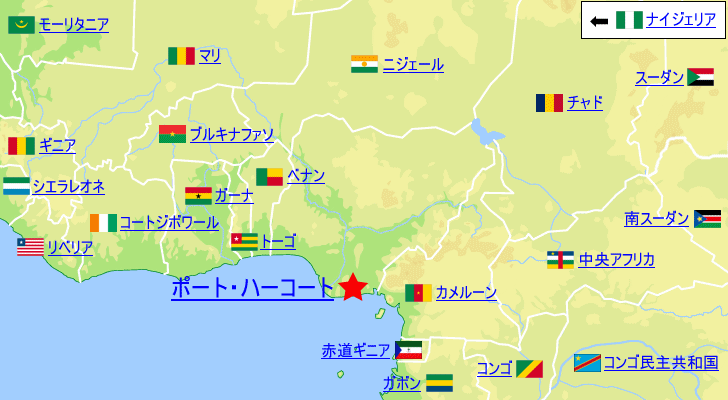Go back to ナイジェリア
Screen dimensions: 728x400
(680, 20)
